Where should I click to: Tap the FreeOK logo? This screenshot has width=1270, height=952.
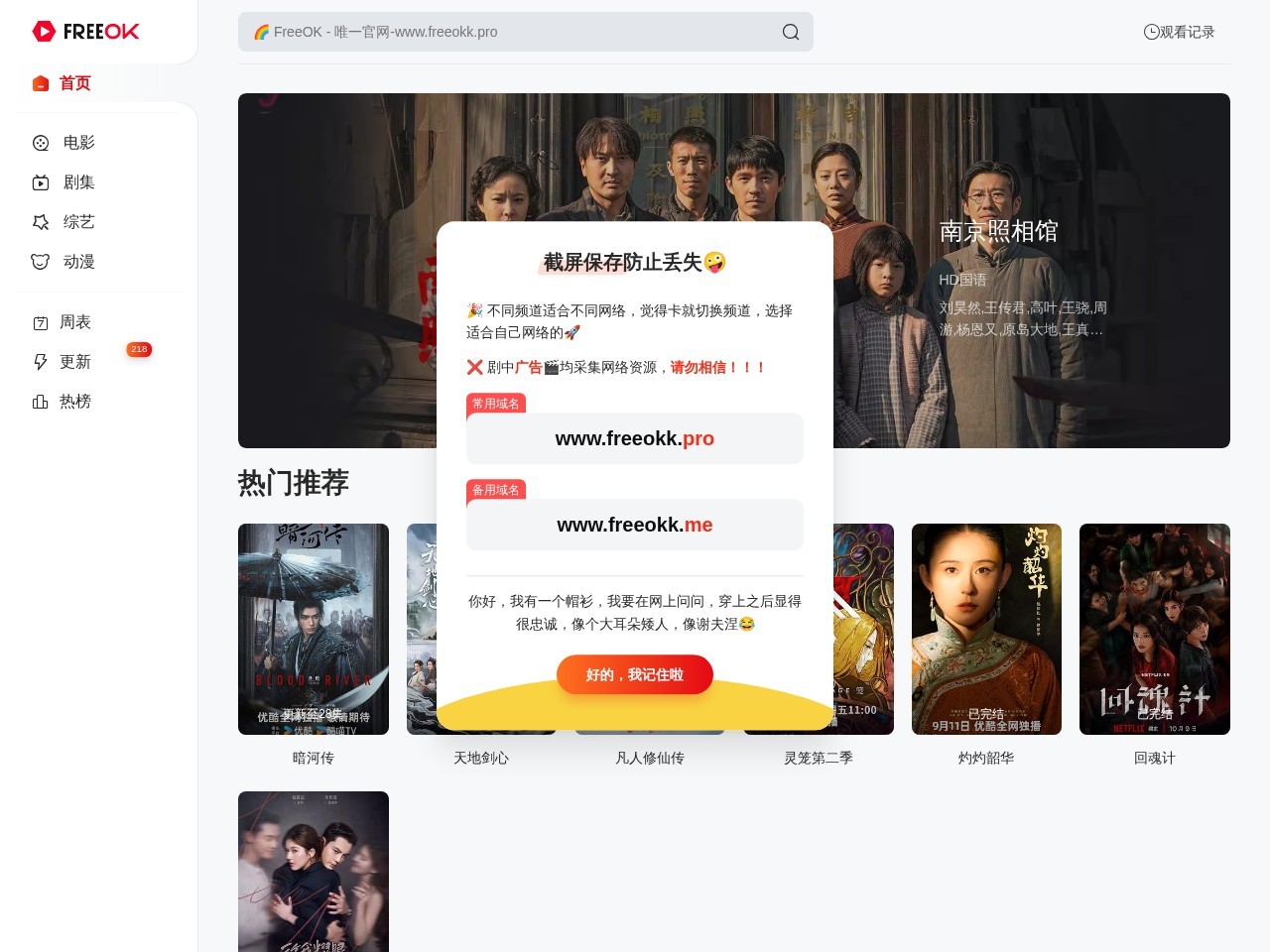[85, 32]
